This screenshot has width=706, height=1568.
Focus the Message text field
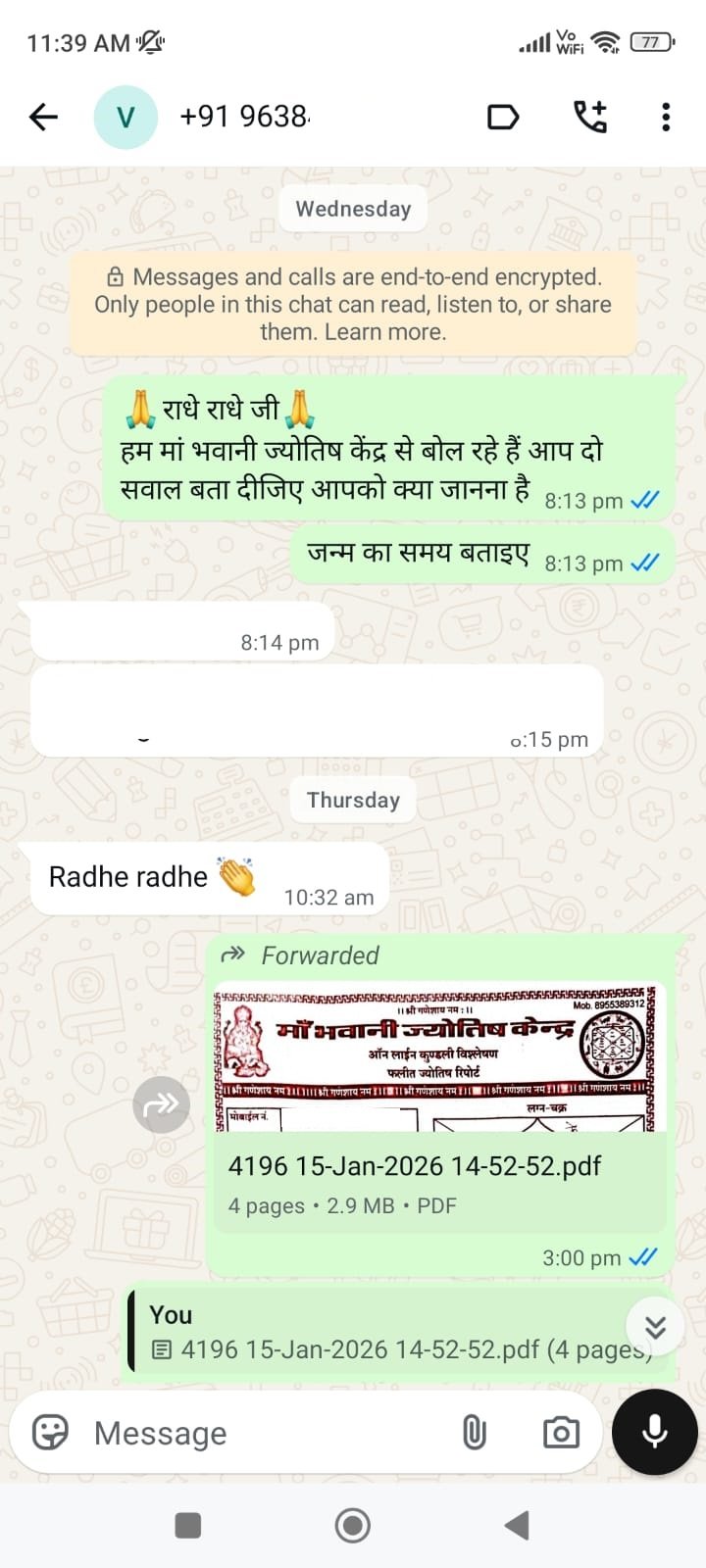click(265, 1433)
